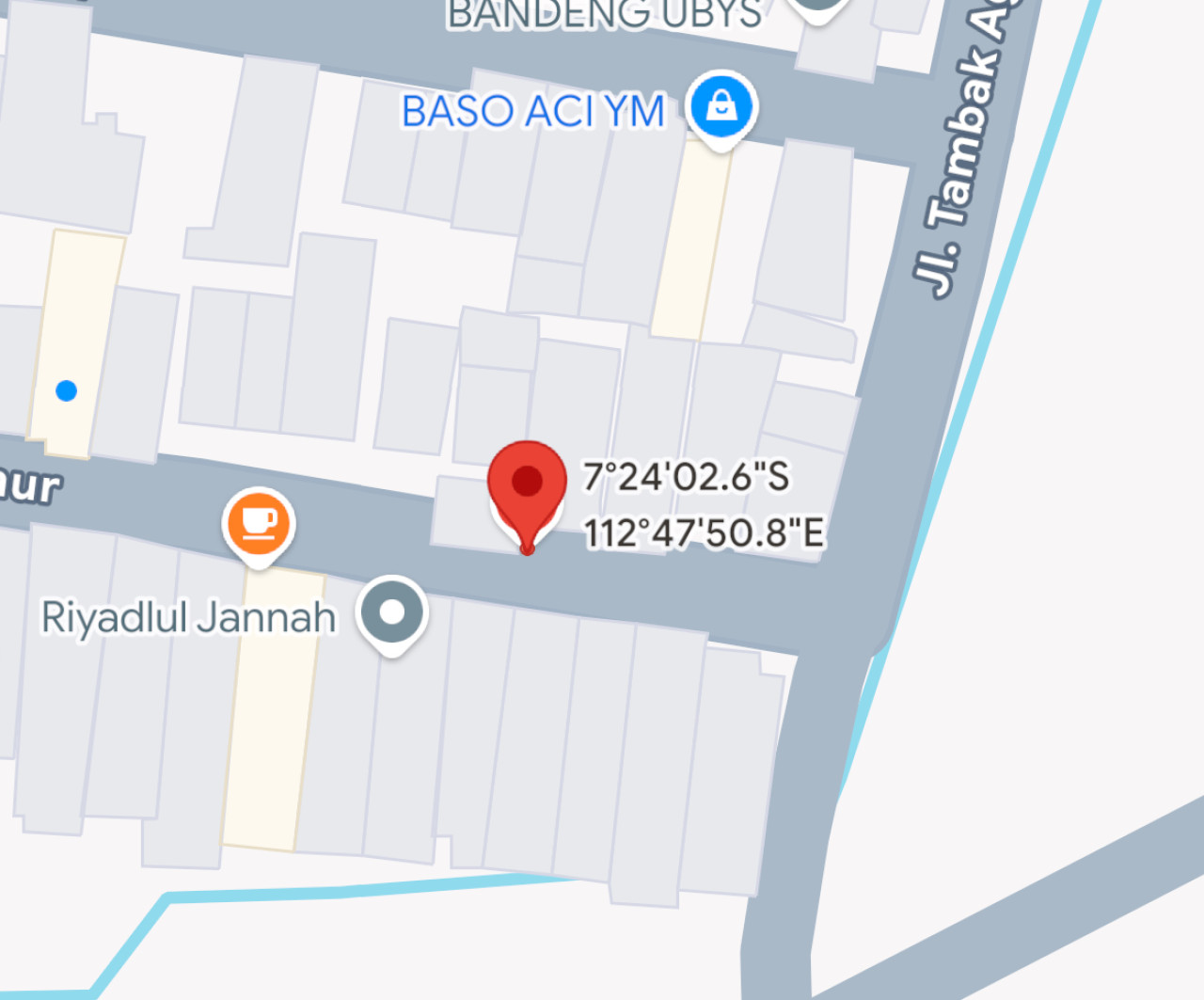Tap the orange cafe marker on the map
The image size is (1204, 1000).
click(260, 523)
